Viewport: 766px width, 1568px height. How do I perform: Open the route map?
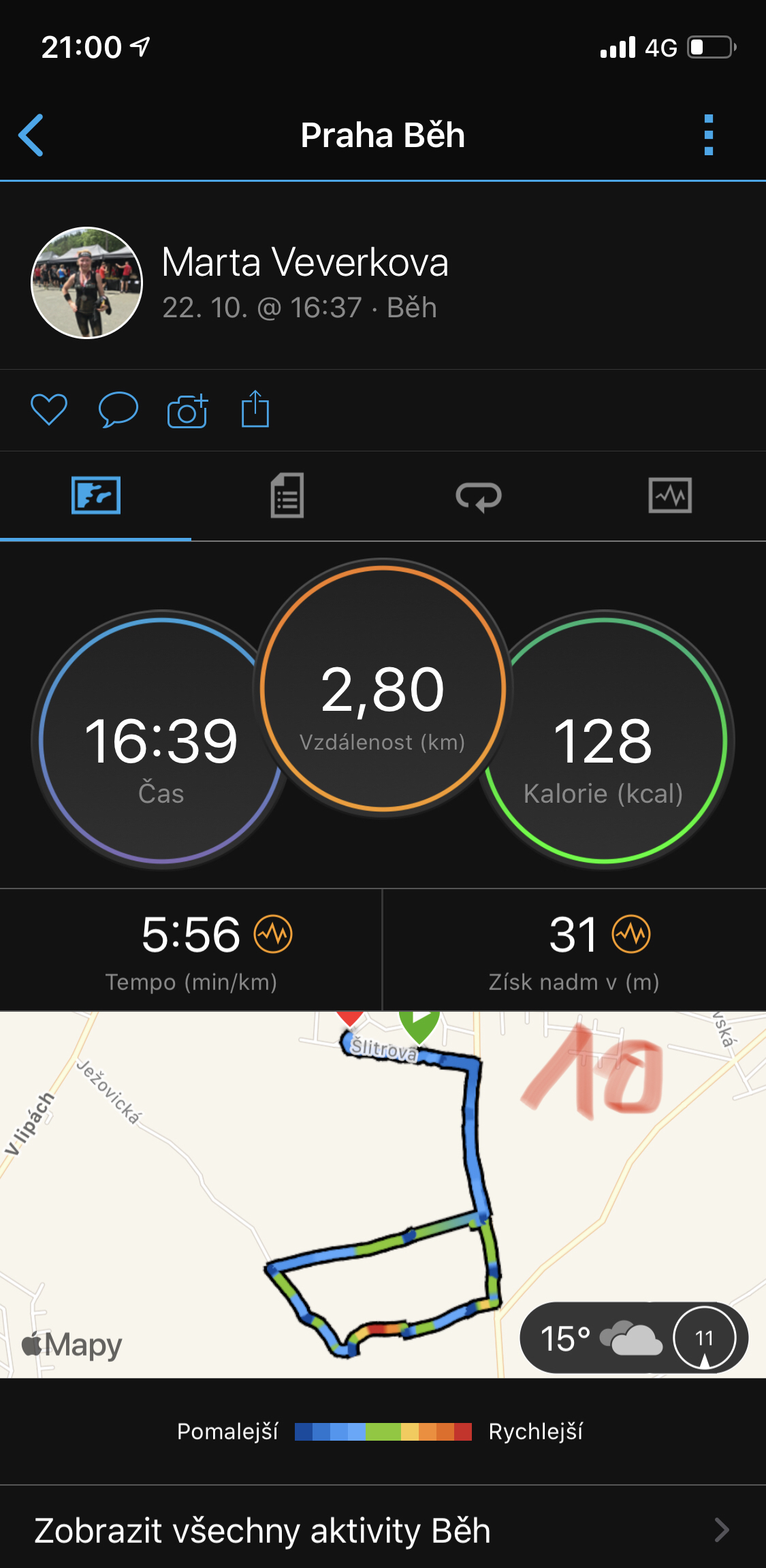(383, 1194)
